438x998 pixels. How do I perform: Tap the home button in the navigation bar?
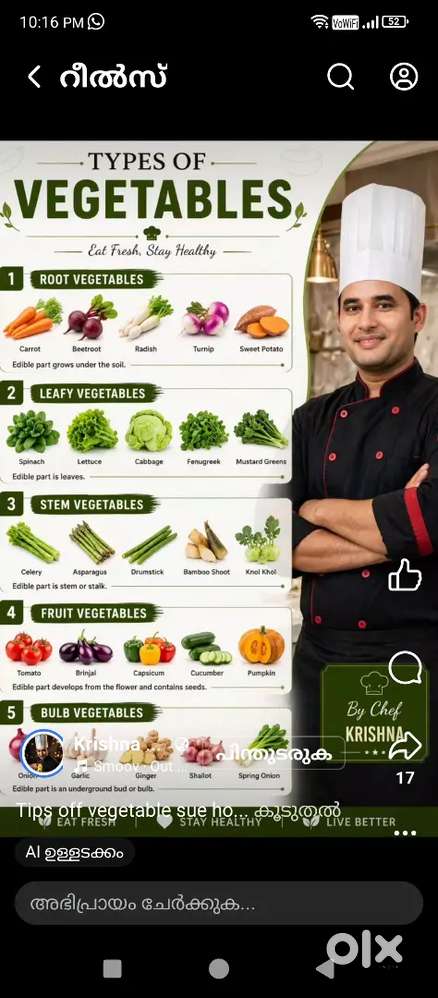(219, 969)
